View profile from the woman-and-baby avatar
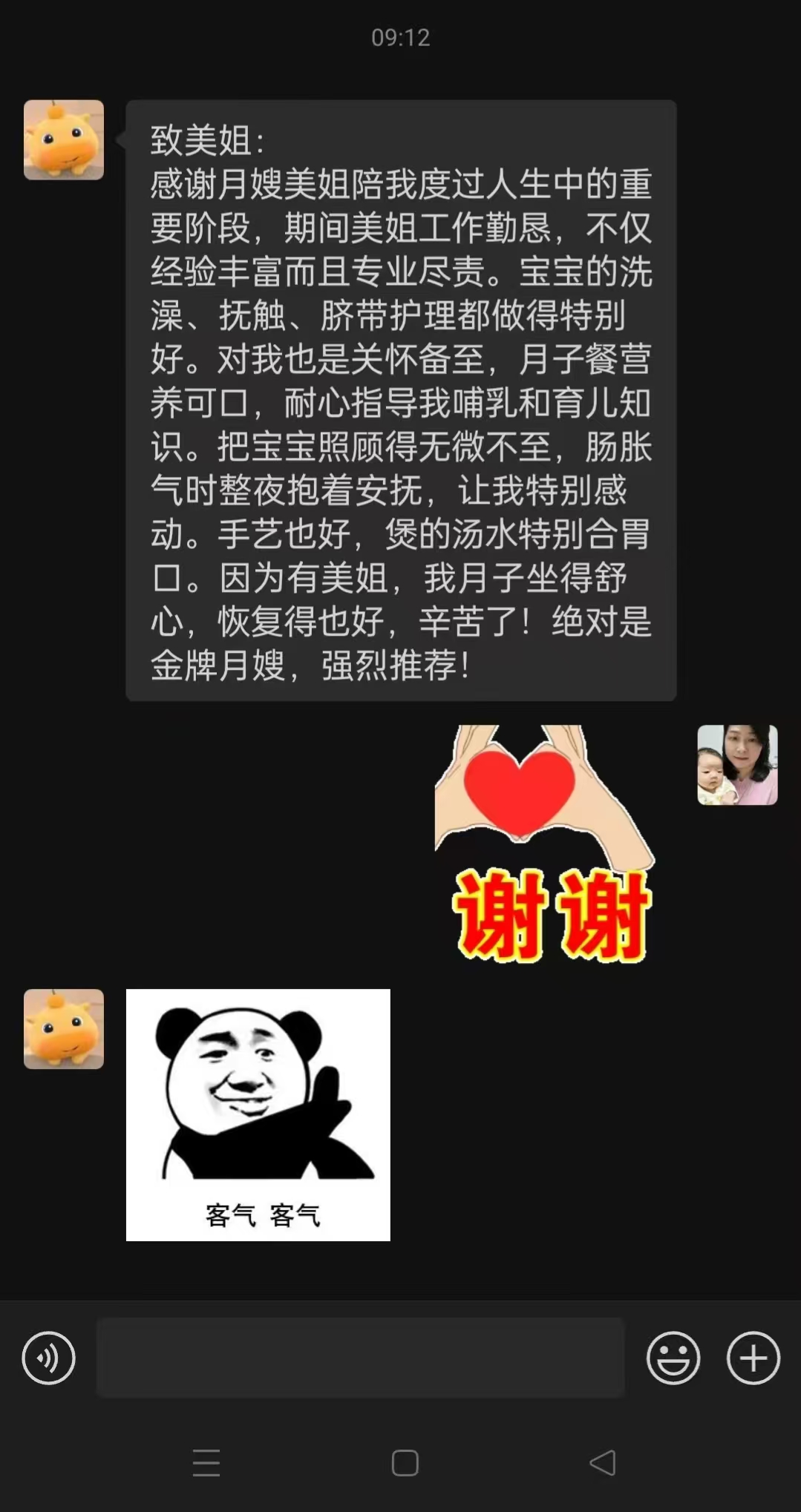This screenshot has height=1512, width=801. coord(737,765)
